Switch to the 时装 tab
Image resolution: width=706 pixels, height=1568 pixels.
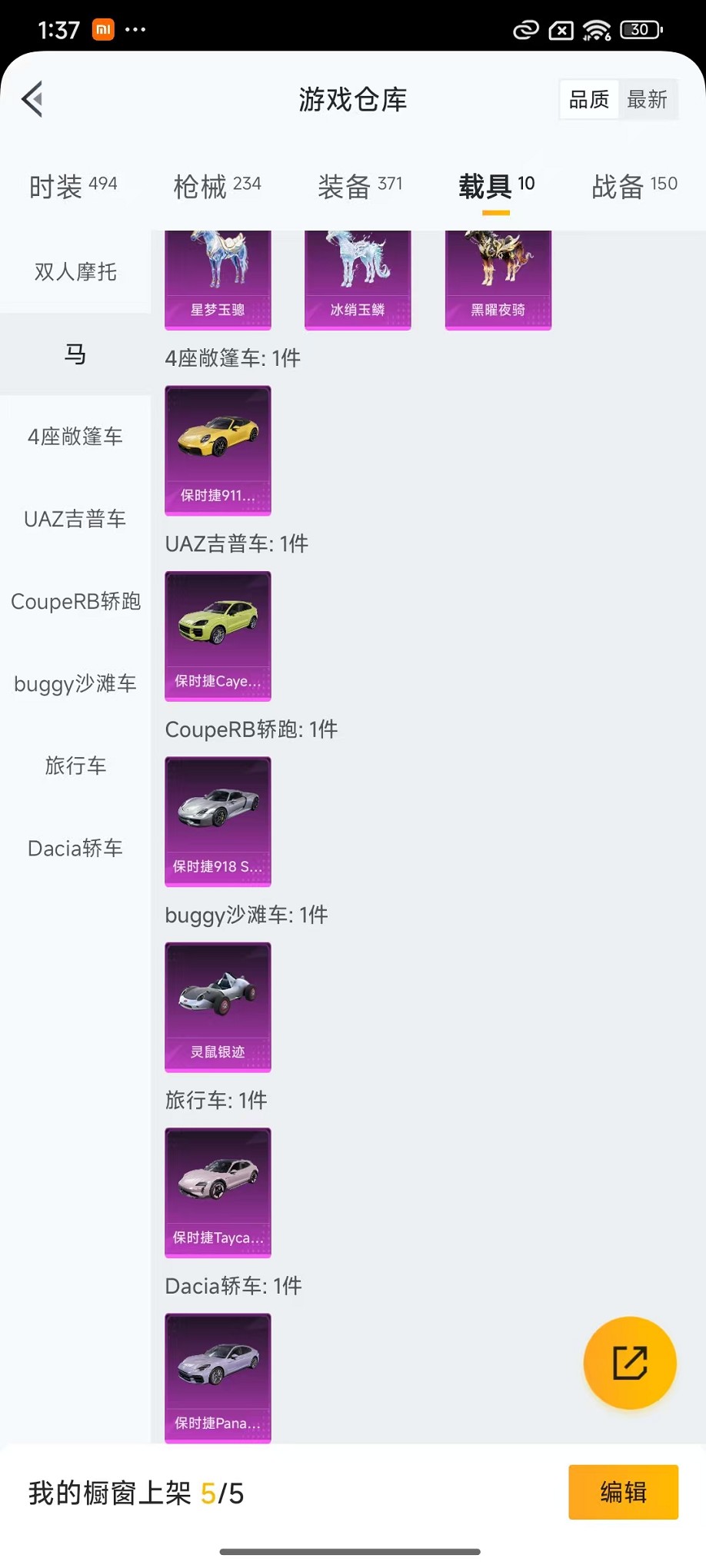pos(73,185)
